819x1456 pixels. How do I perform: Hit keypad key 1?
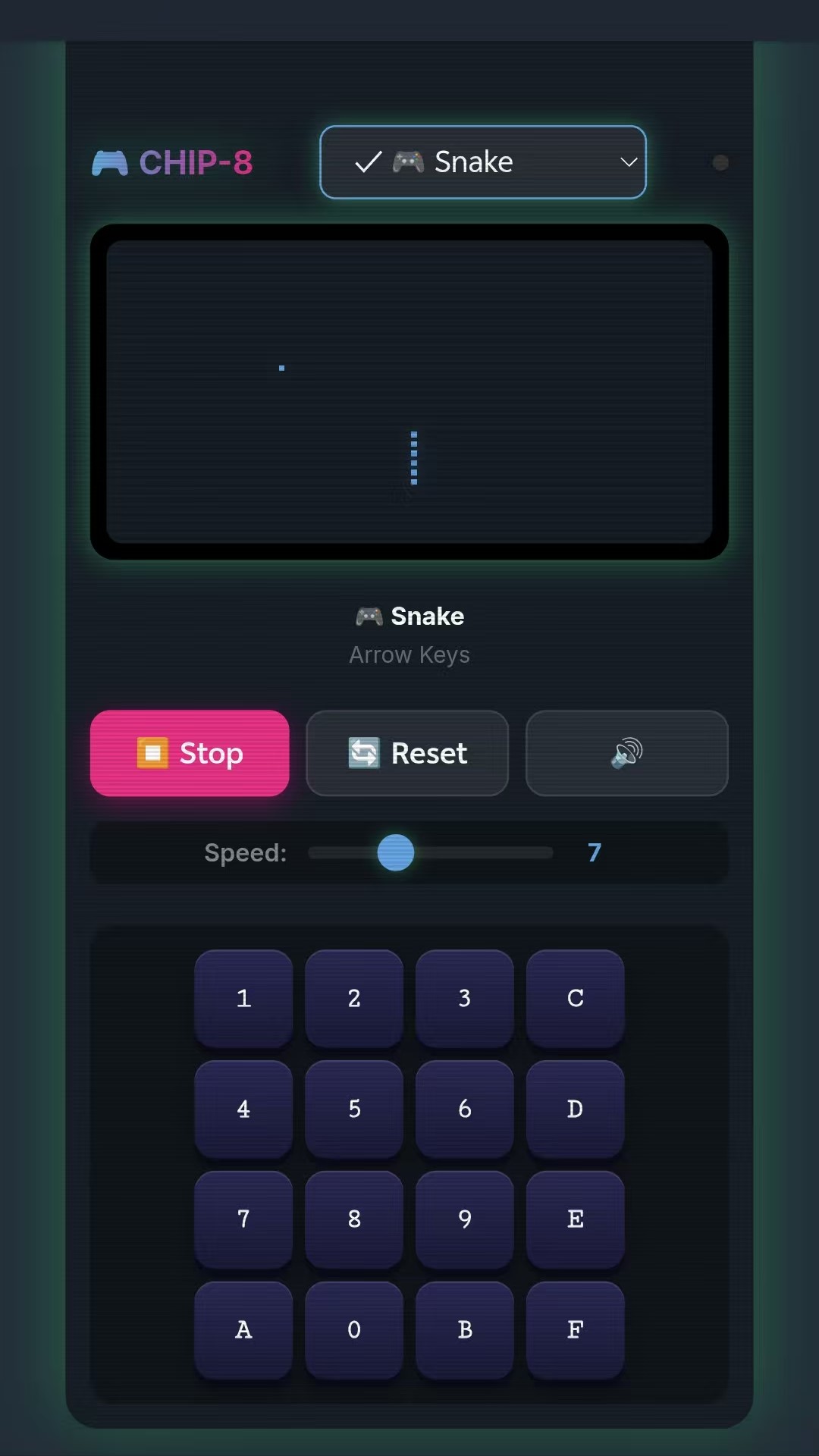[x=243, y=998]
